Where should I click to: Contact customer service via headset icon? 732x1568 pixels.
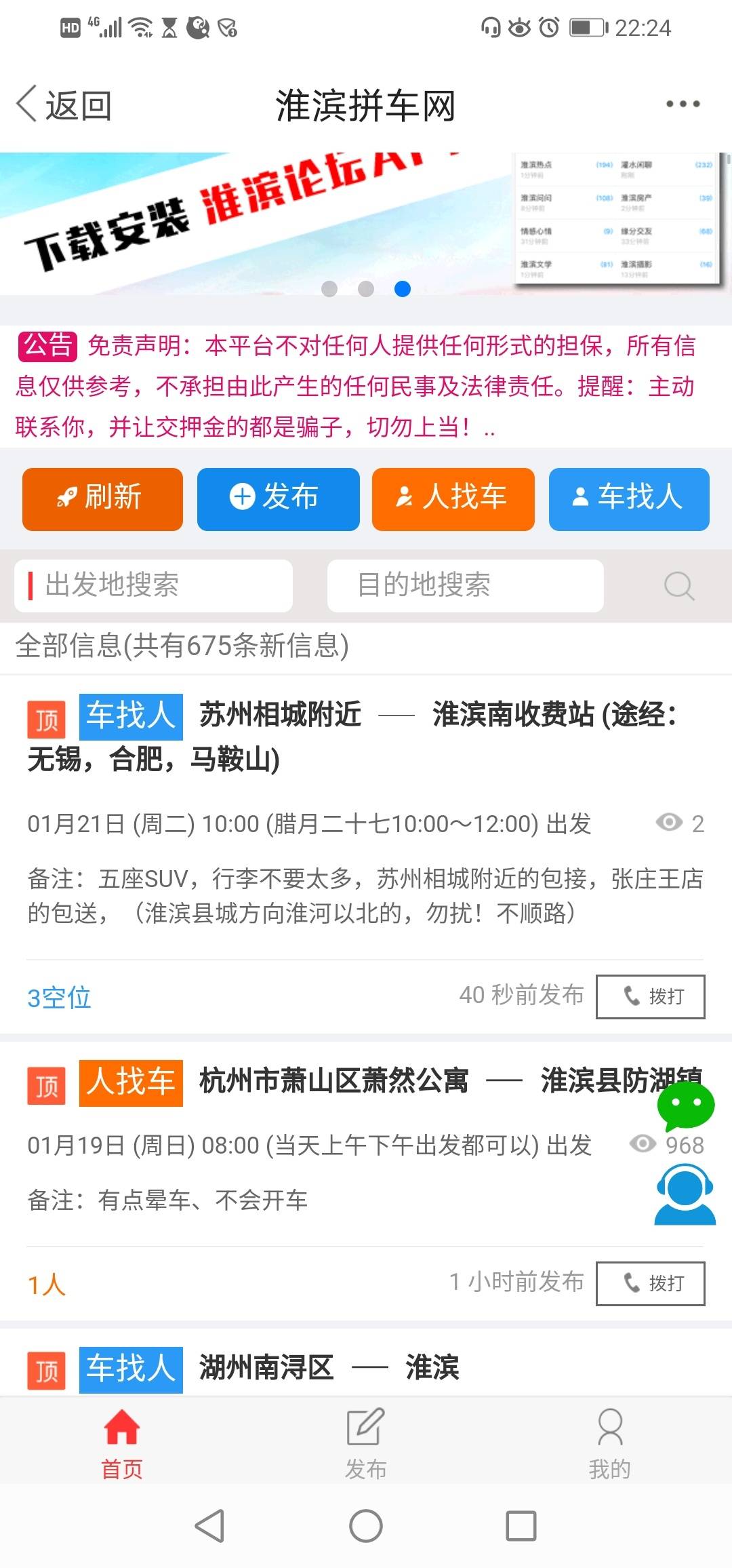coord(685,1196)
